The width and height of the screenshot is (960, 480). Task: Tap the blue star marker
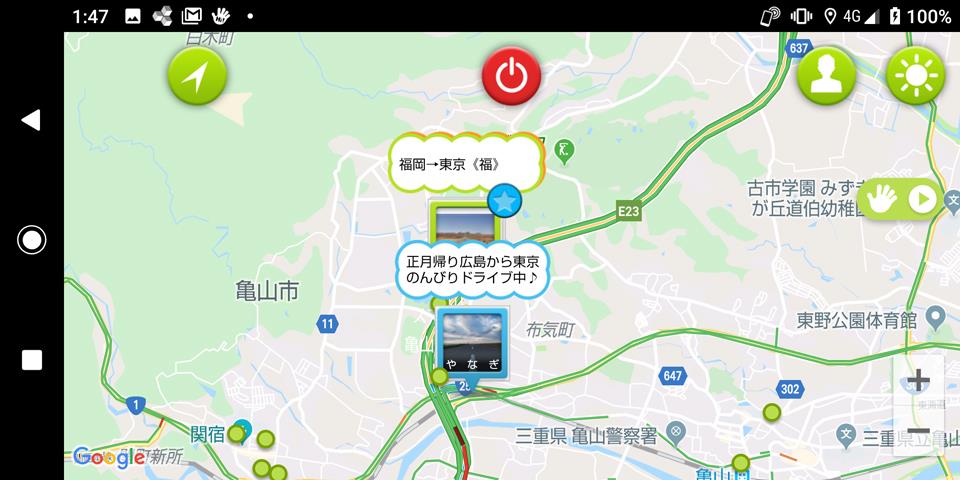click(x=505, y=202)
